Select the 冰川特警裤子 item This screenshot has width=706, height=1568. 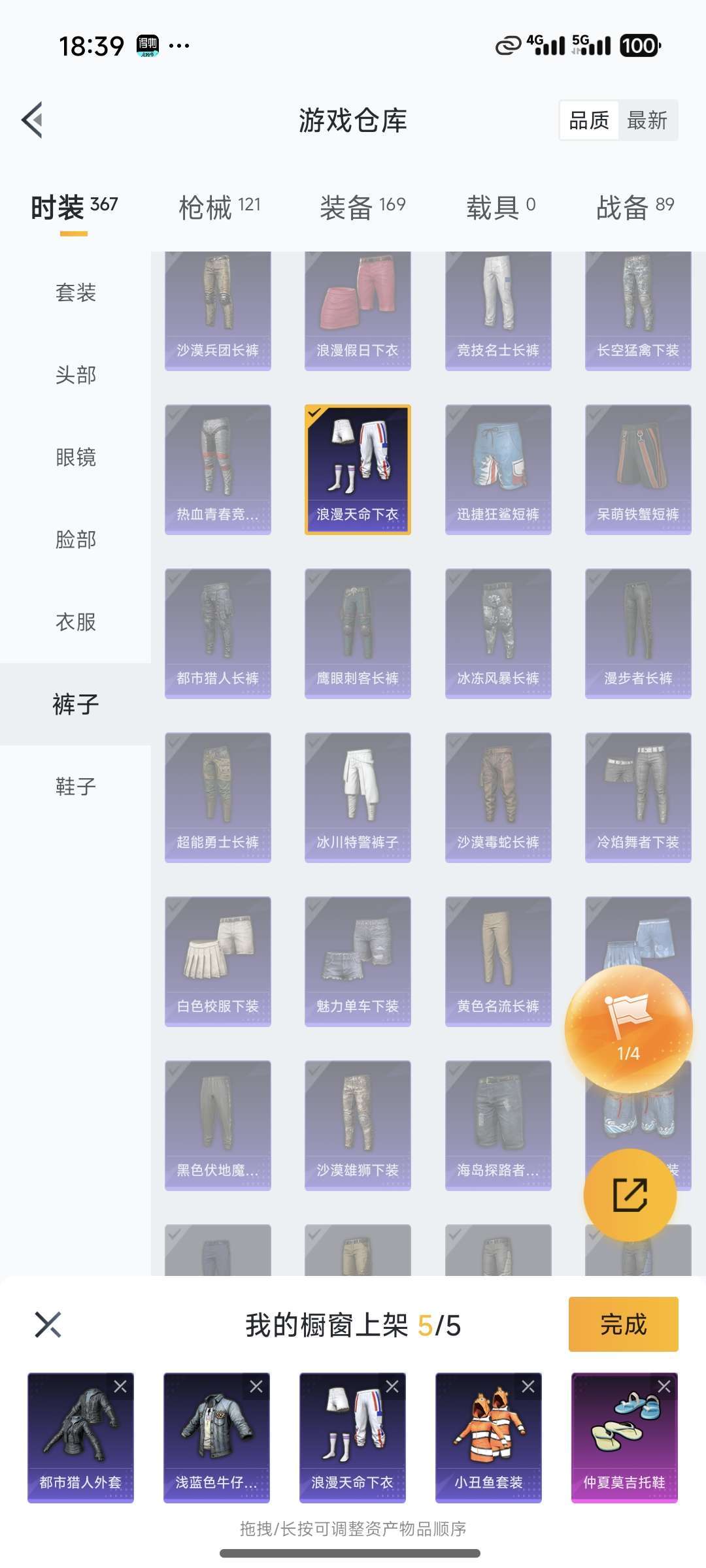[x=358, y=797]
